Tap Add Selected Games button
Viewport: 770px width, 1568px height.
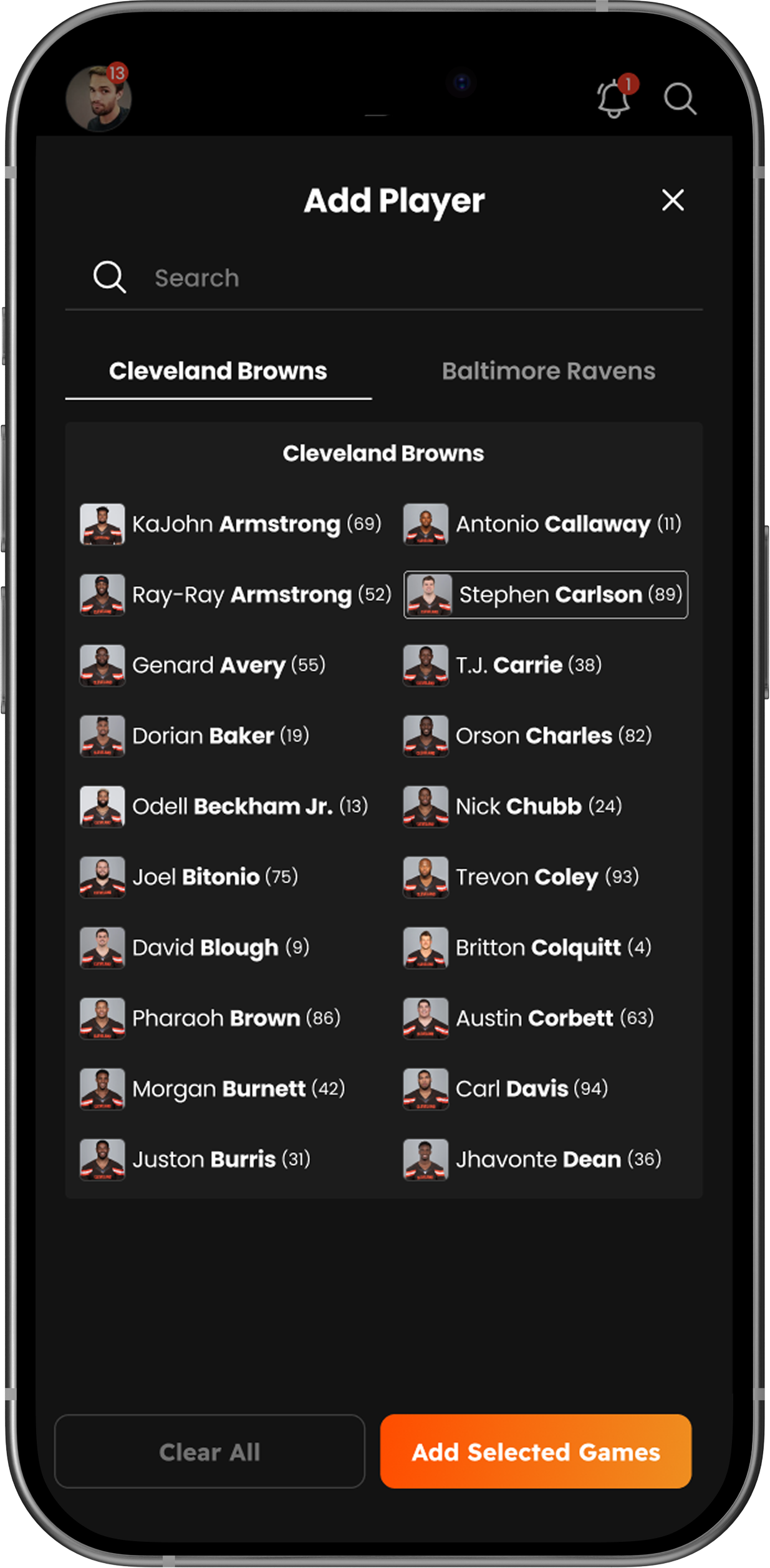536,1451
